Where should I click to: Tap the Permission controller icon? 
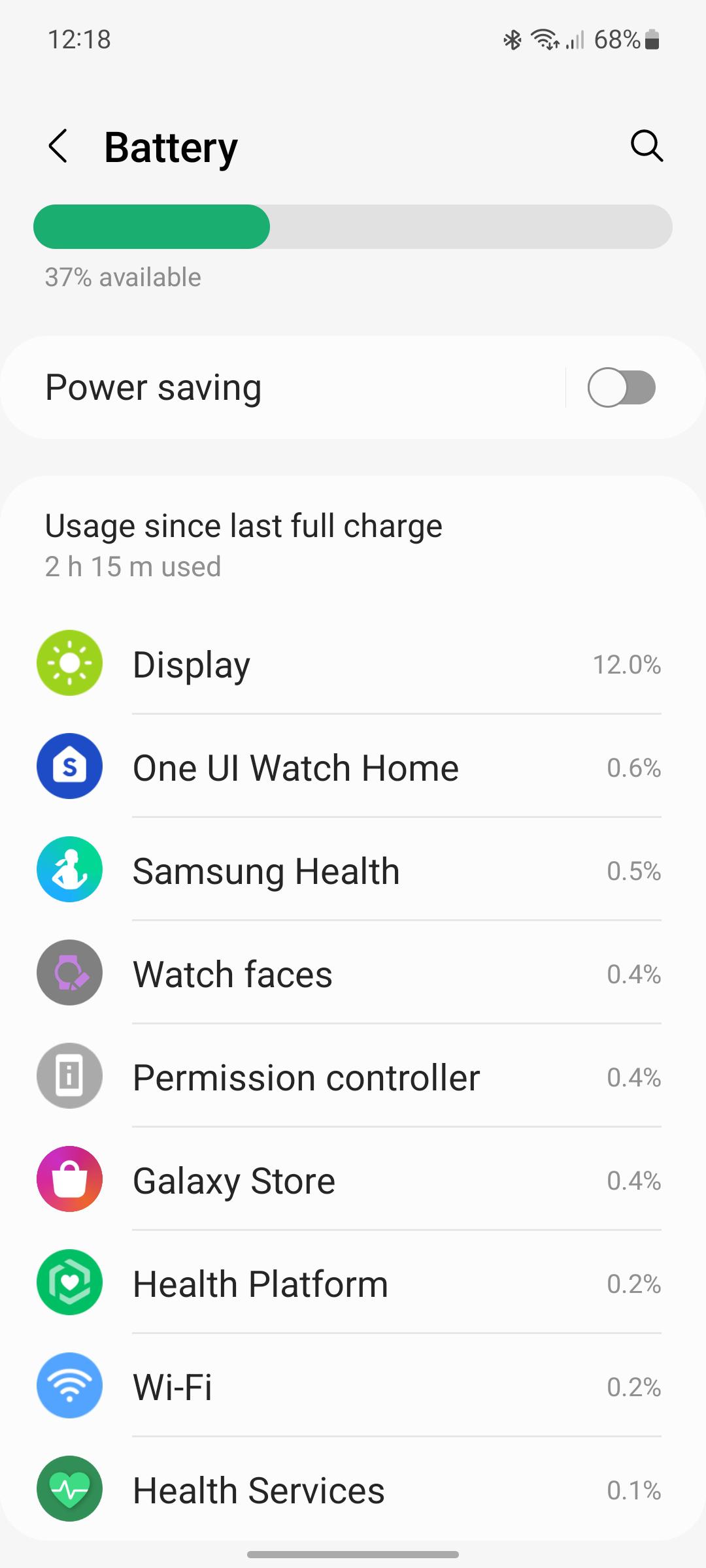click(x=69, y=1075)
